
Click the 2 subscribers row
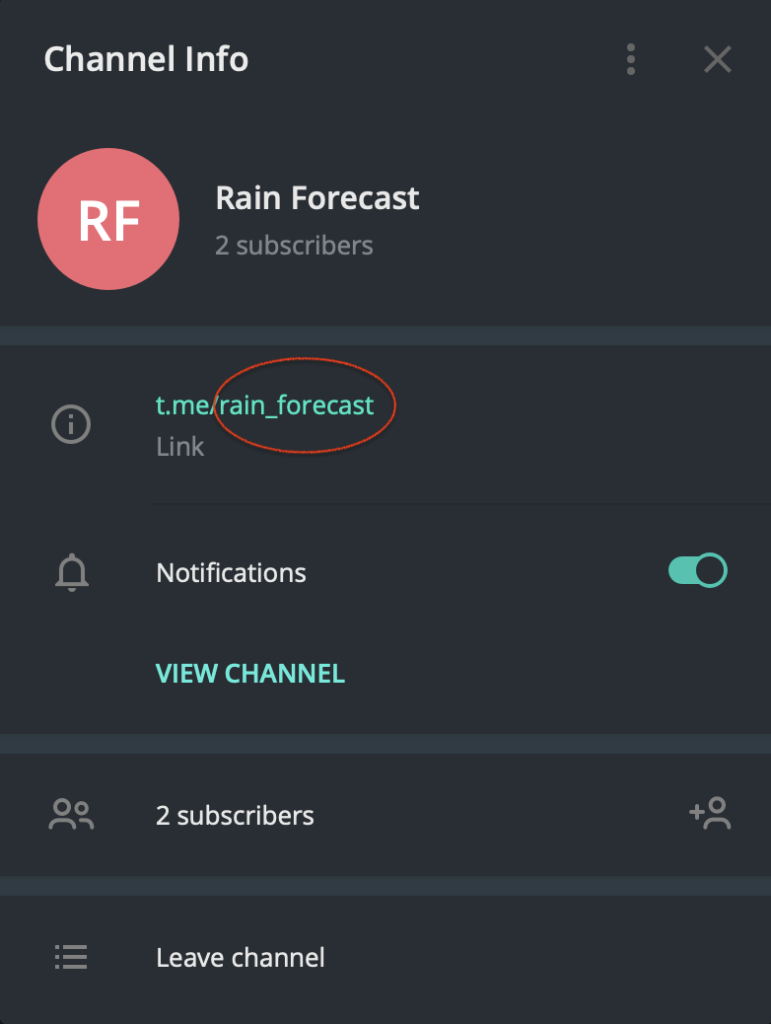[235, 815]
